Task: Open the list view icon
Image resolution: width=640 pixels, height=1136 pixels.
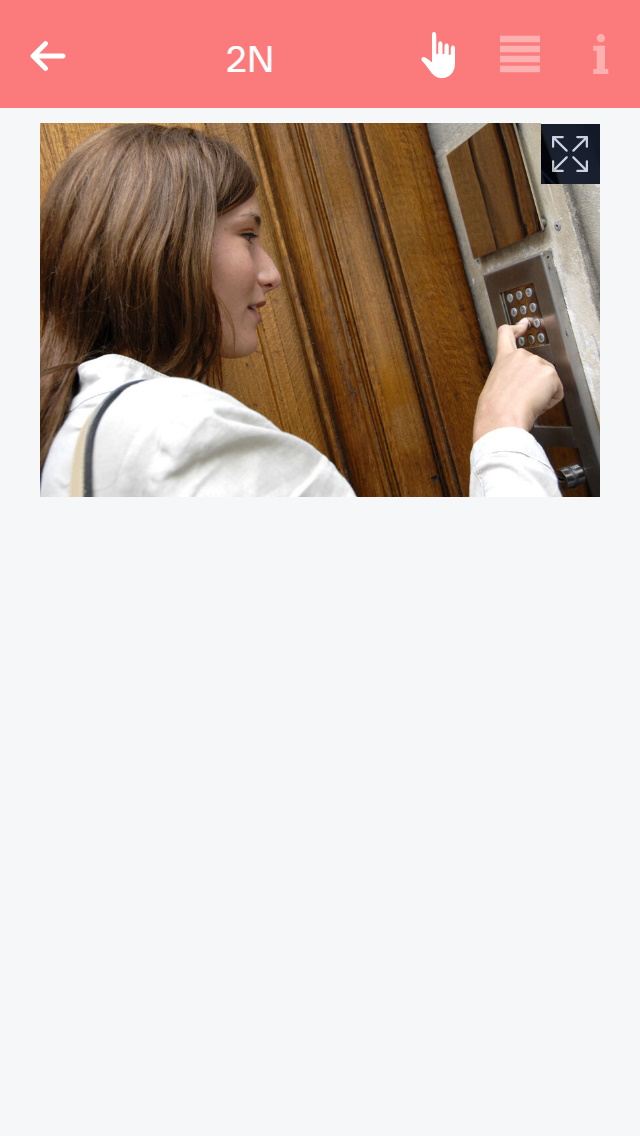Action: click(520, 55)
